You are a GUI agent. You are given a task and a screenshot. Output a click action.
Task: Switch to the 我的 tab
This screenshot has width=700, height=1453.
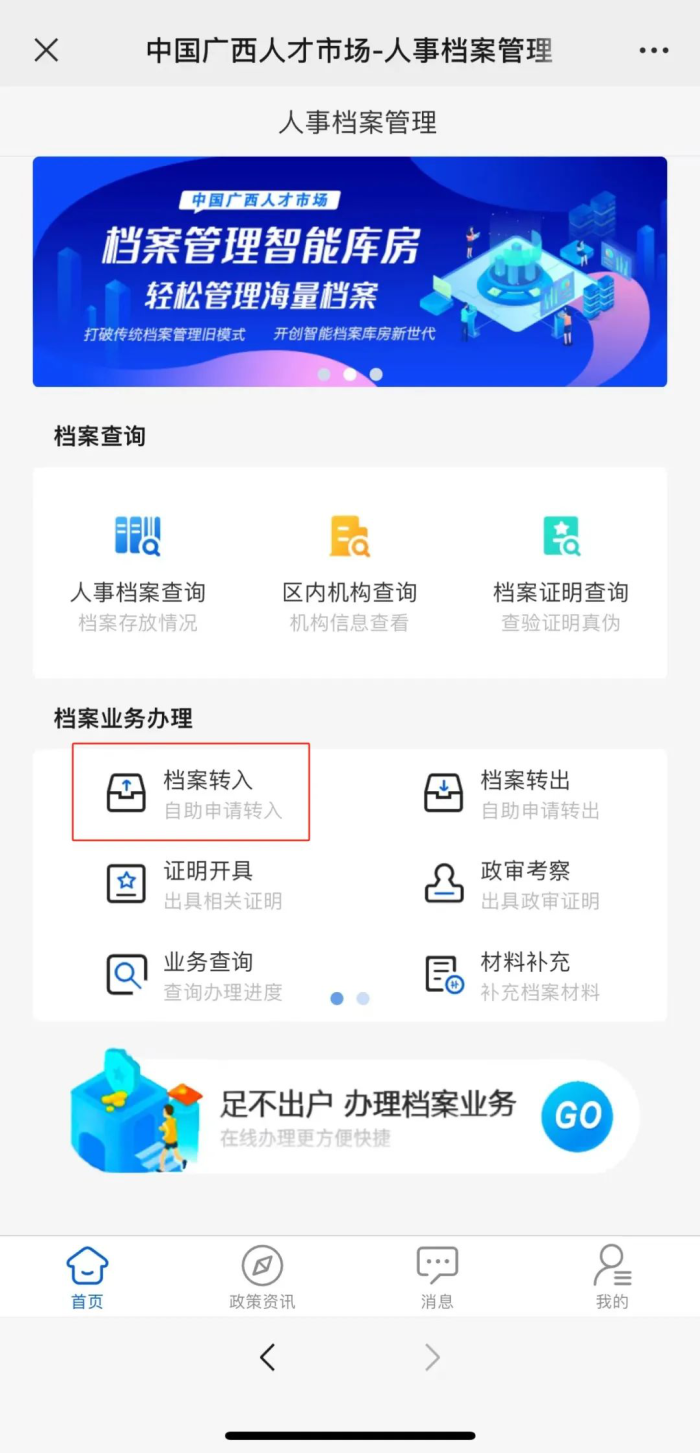pos(611,1277)
